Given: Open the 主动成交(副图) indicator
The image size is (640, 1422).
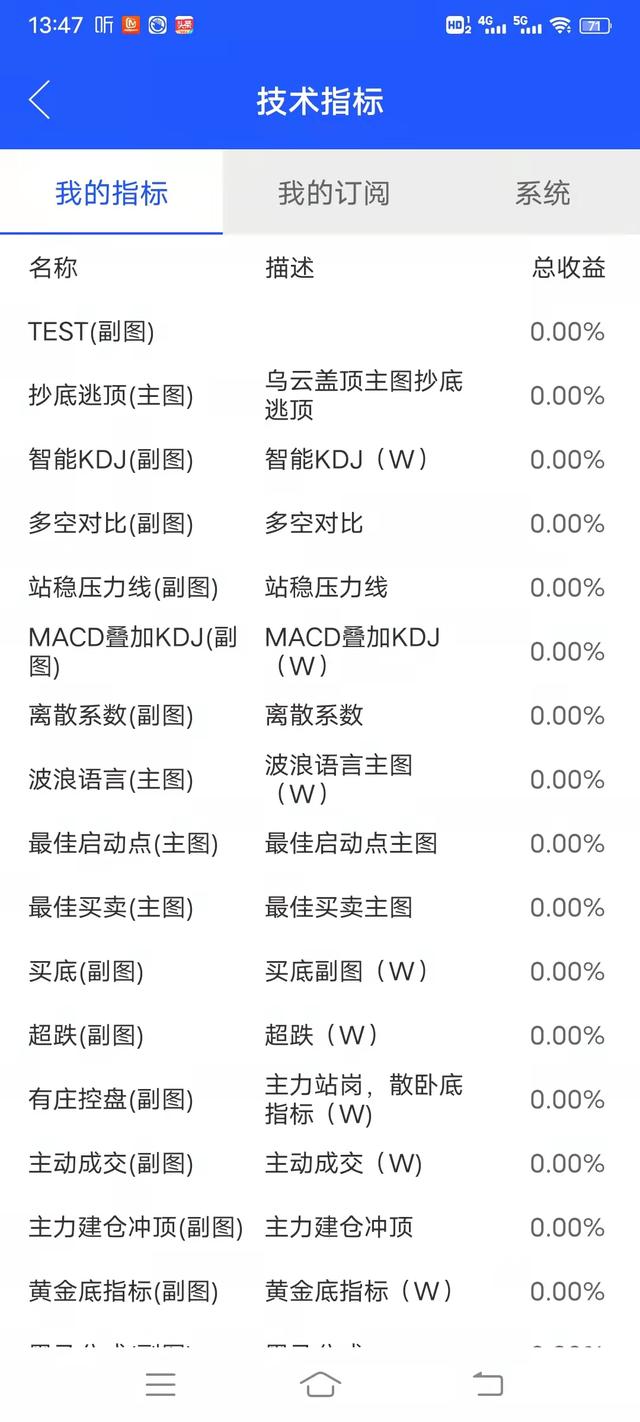Looking at the screenshot, I should (320, 1164).
